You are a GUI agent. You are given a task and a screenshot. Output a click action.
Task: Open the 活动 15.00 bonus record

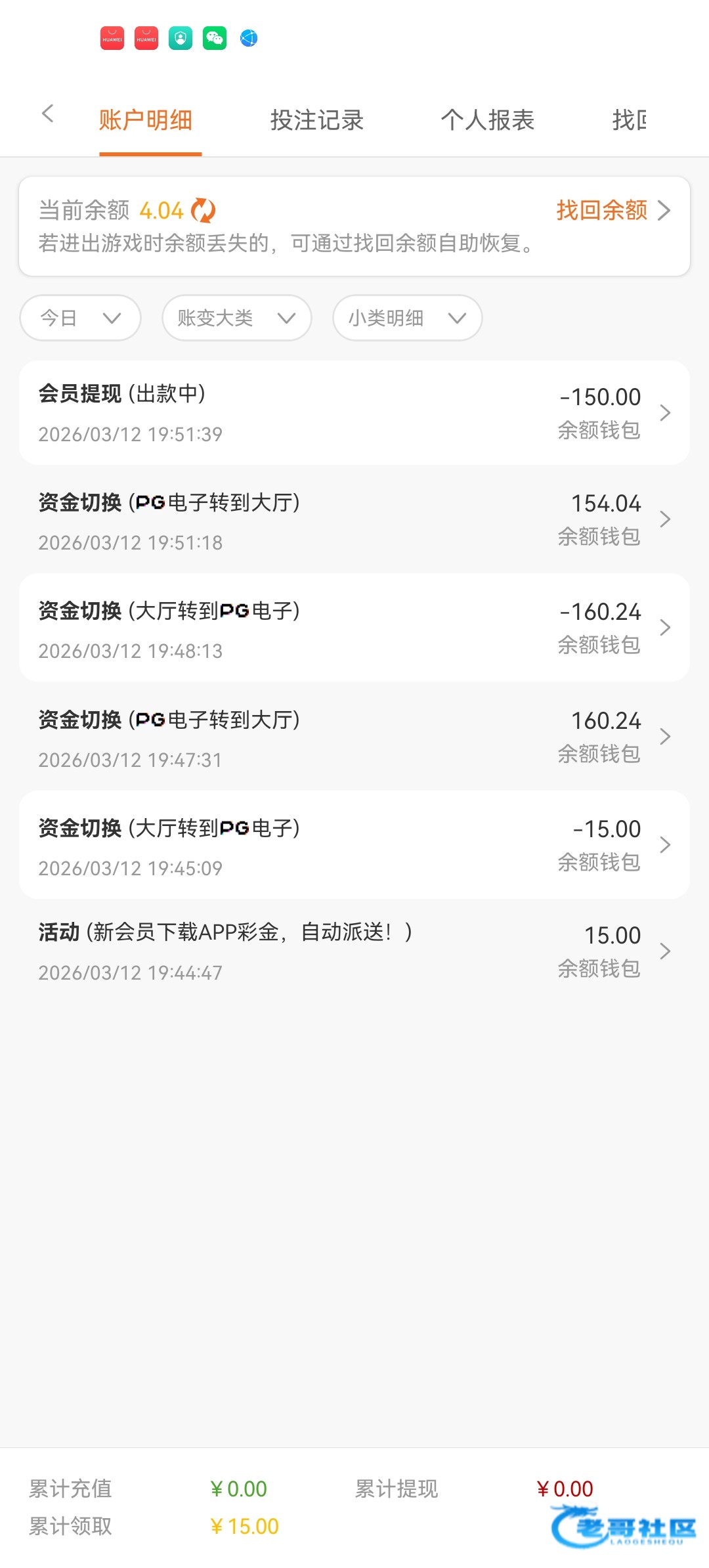[354, 951]
